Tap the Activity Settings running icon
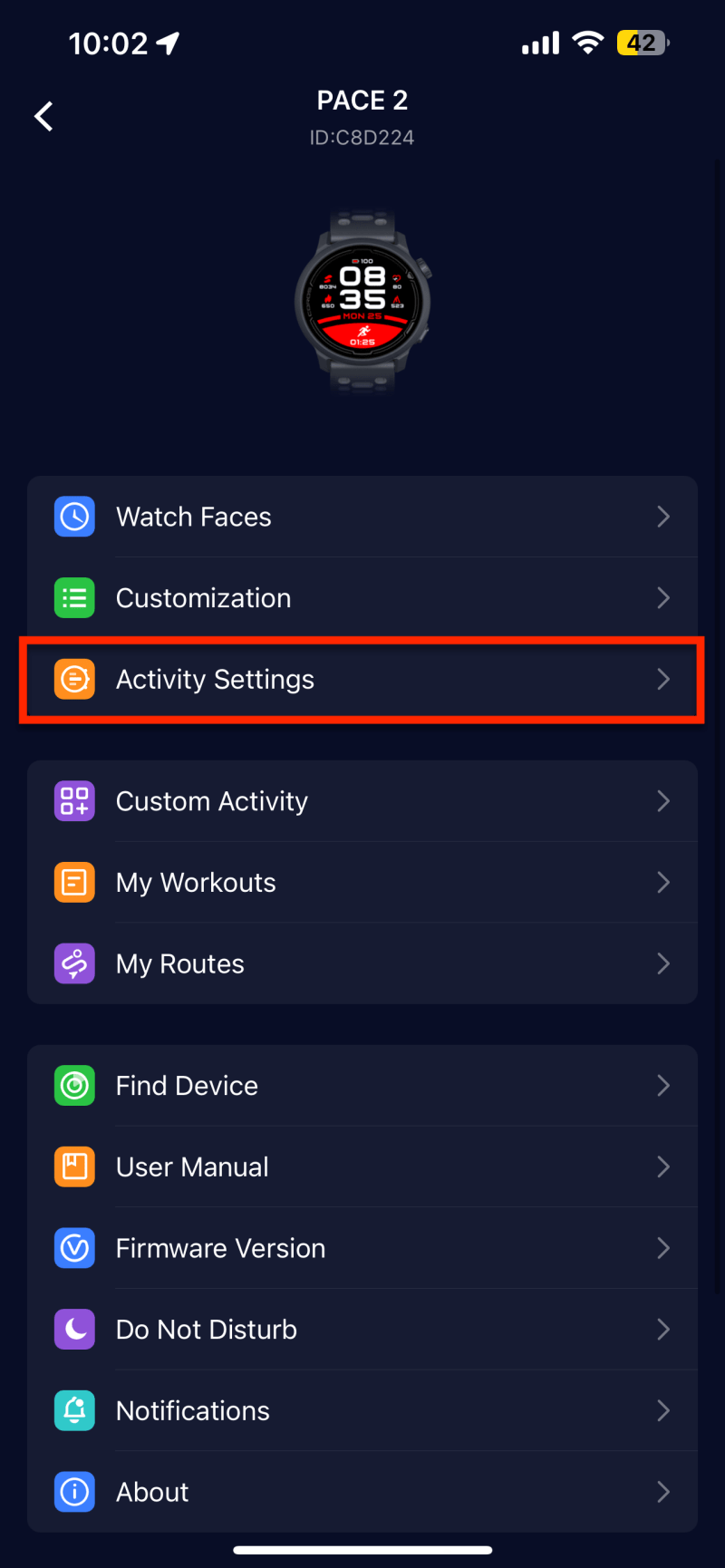This screenshot has height=1568, width=725. click(x=74, y=679)
